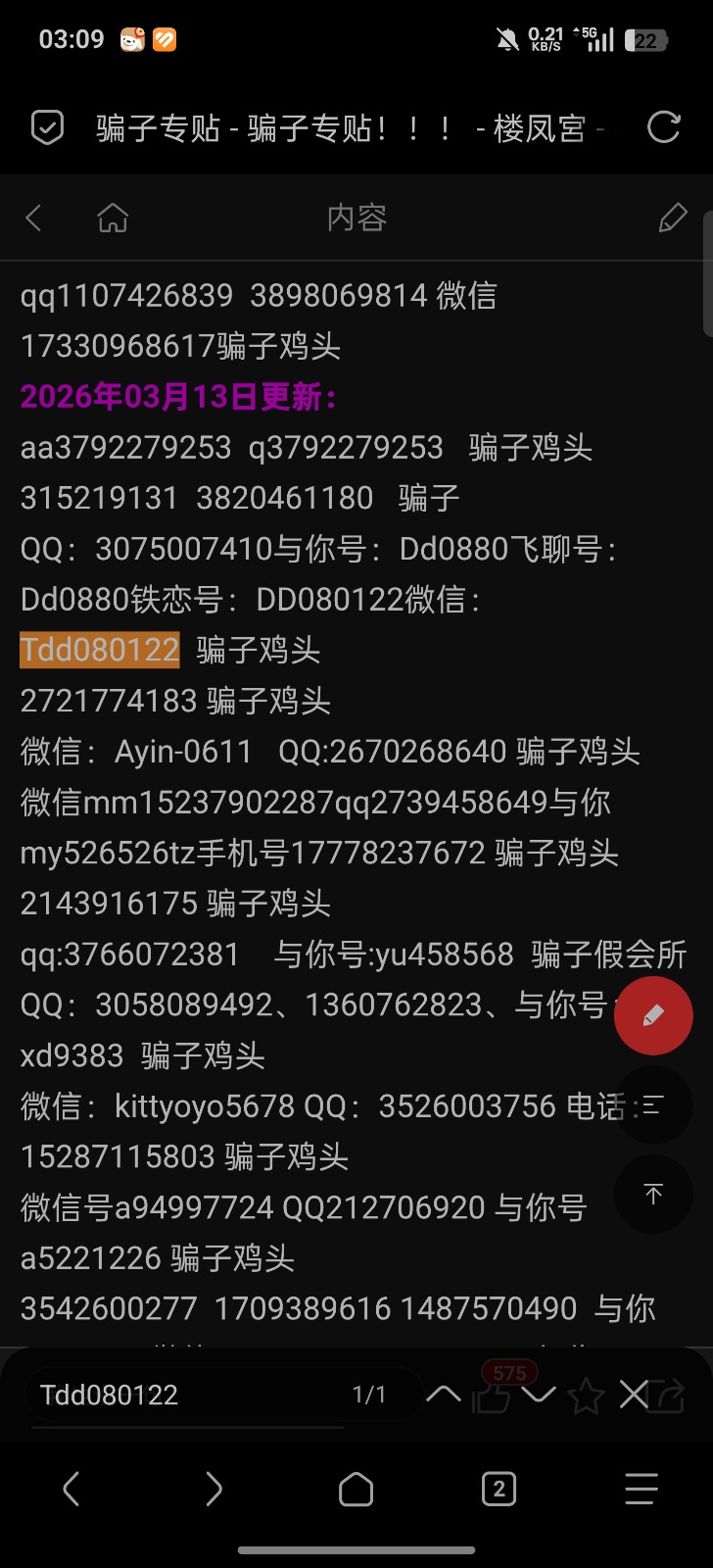
Task: Open the browser menu from the bottom bar
Action: point(641,1489)
